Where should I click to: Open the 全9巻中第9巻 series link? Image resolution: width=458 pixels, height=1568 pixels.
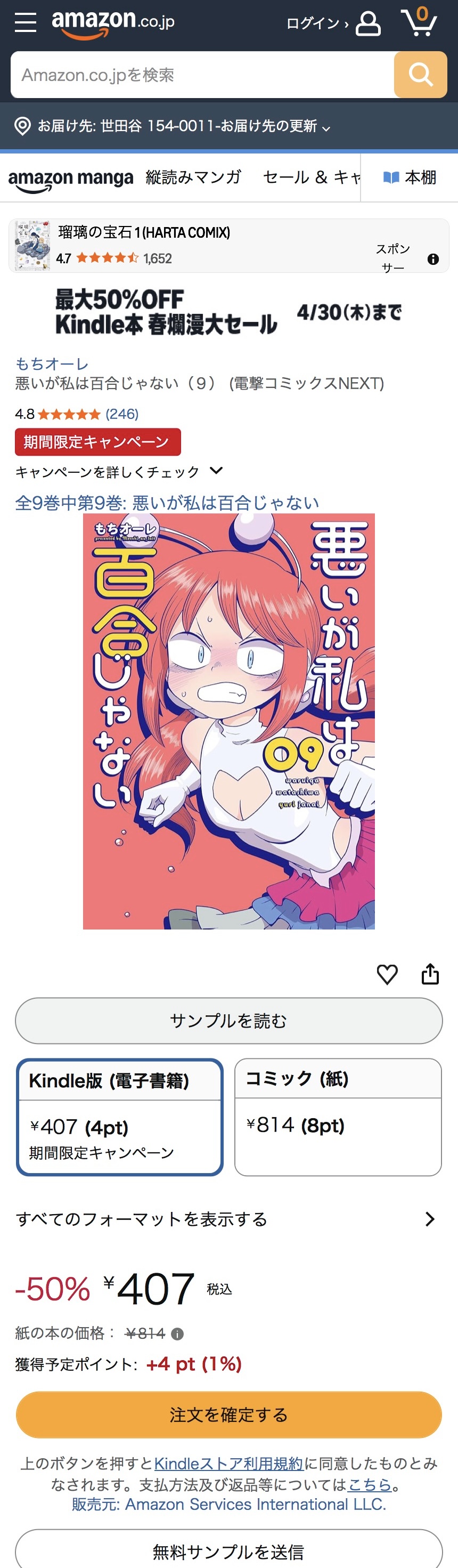pyautogui.click(x=167, y=503)
